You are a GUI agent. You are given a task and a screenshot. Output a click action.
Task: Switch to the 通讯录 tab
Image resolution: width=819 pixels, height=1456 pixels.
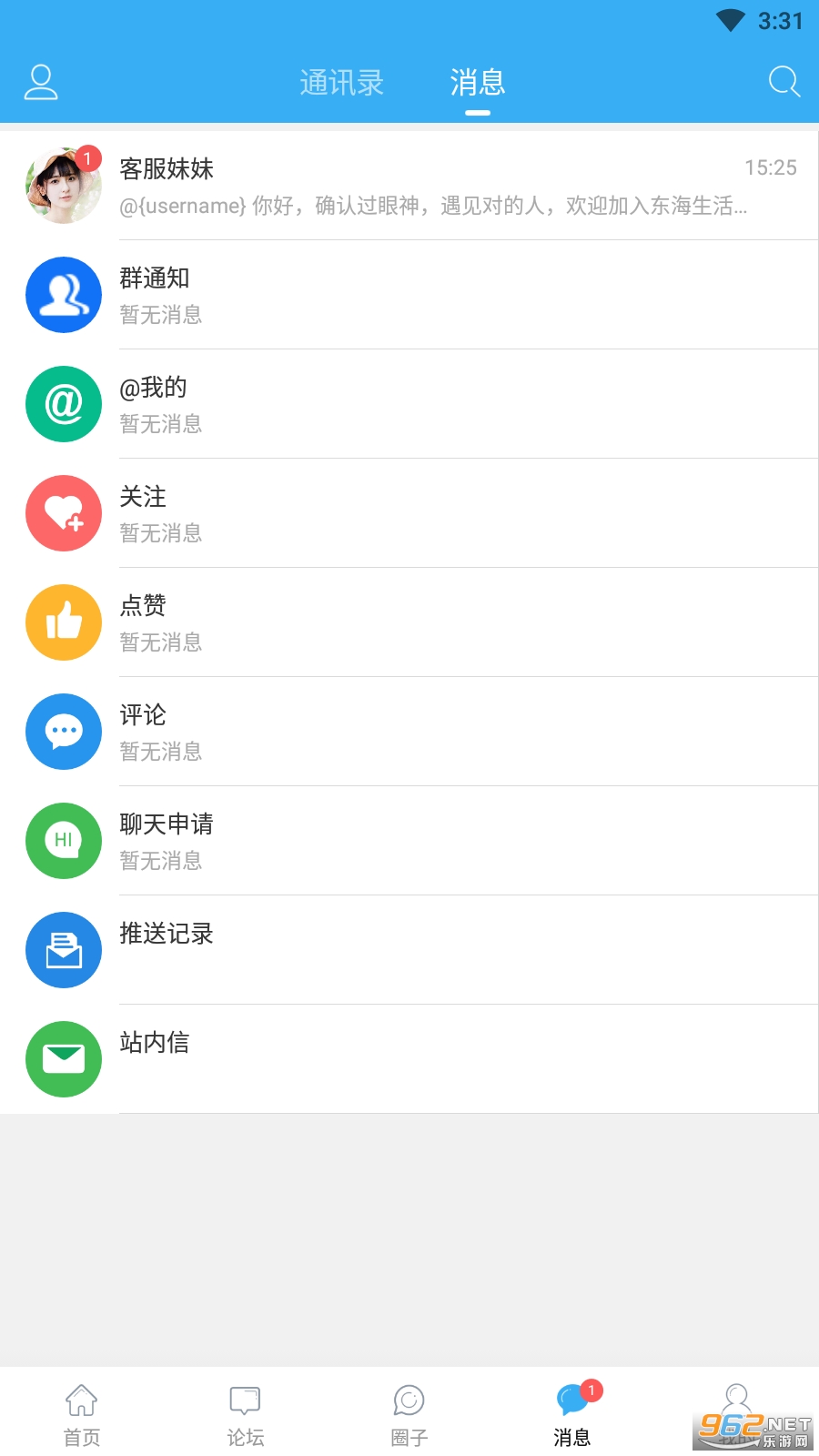click(x=341, y=83)
